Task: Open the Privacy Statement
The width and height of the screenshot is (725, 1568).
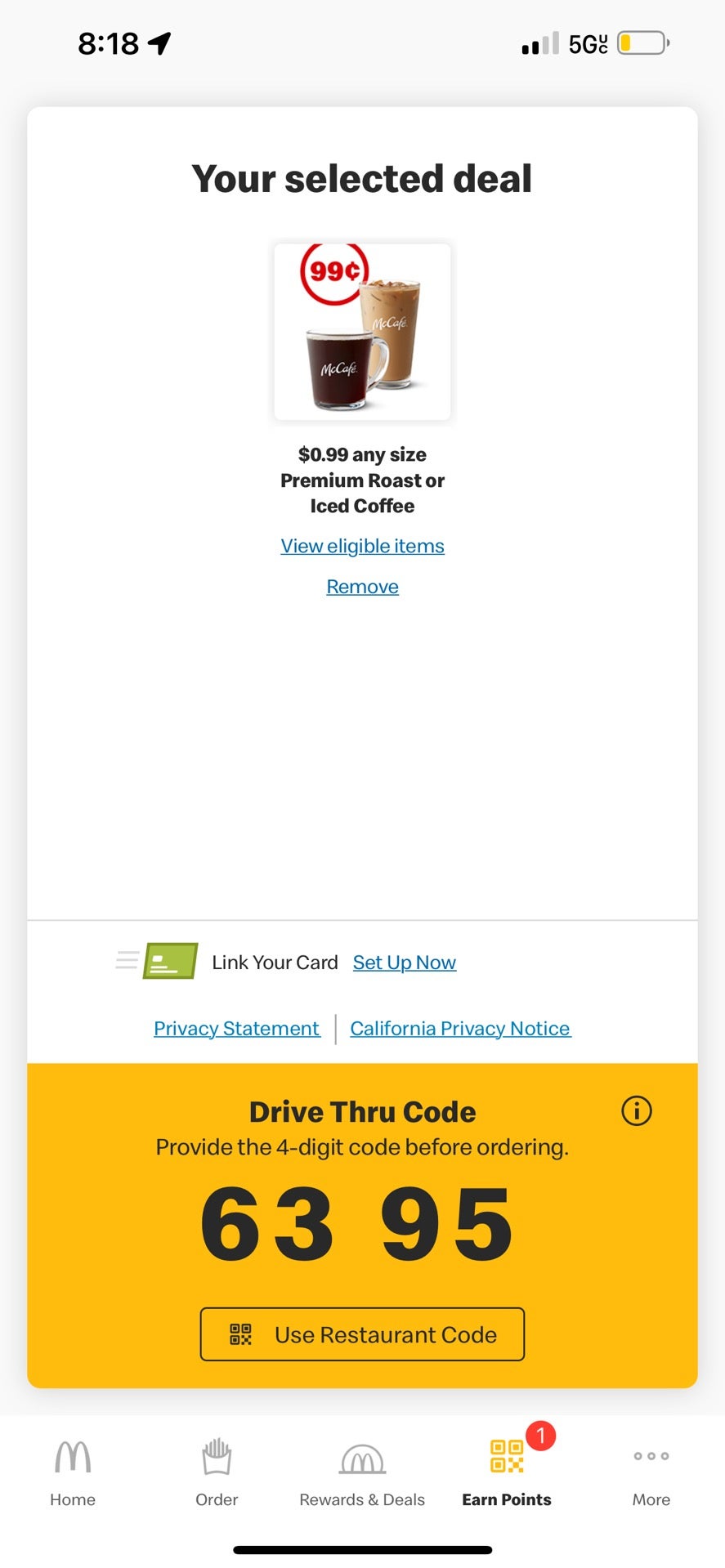Action: point(236,1029)
